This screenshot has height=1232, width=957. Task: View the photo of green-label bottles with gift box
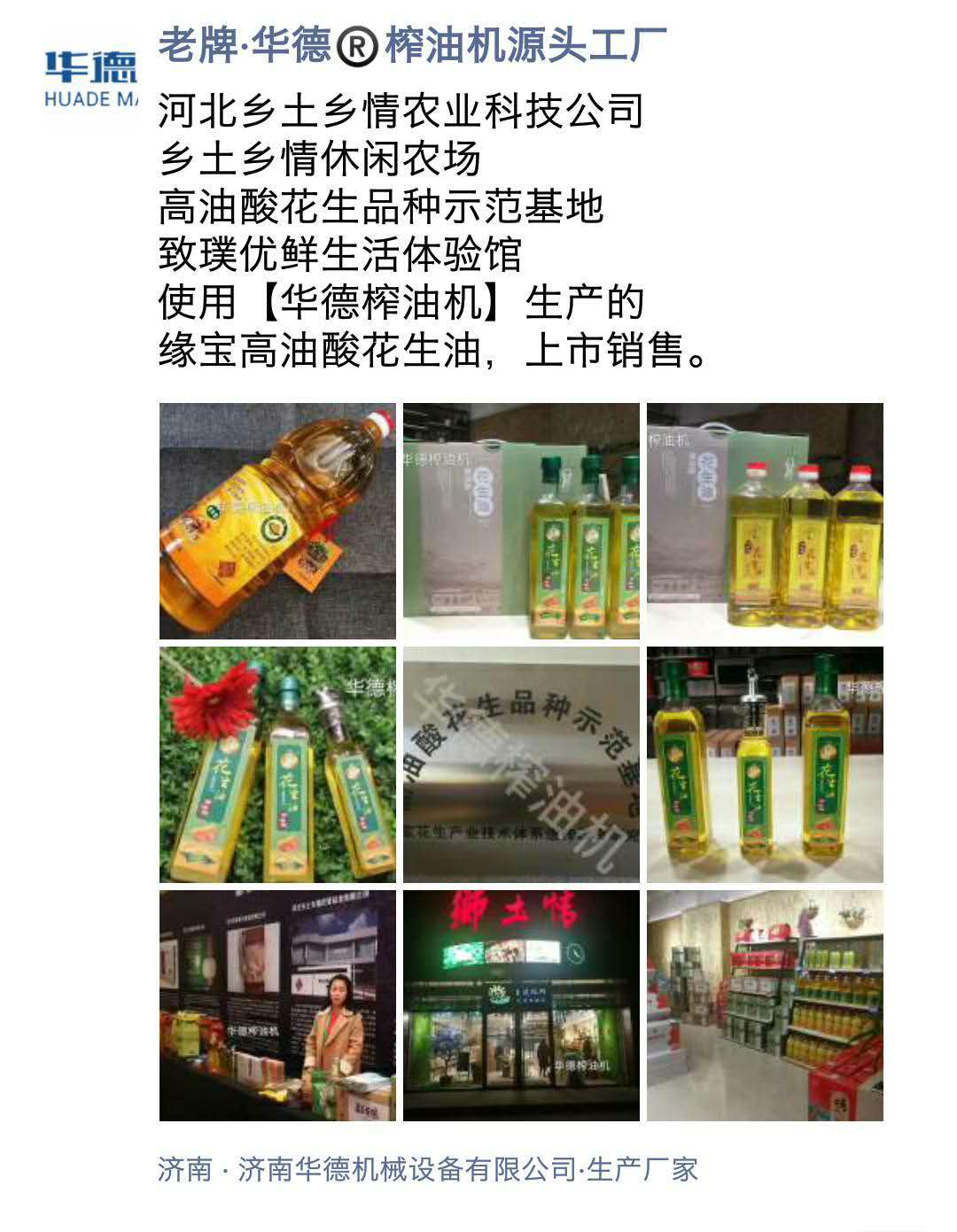(x=521, y=521)
